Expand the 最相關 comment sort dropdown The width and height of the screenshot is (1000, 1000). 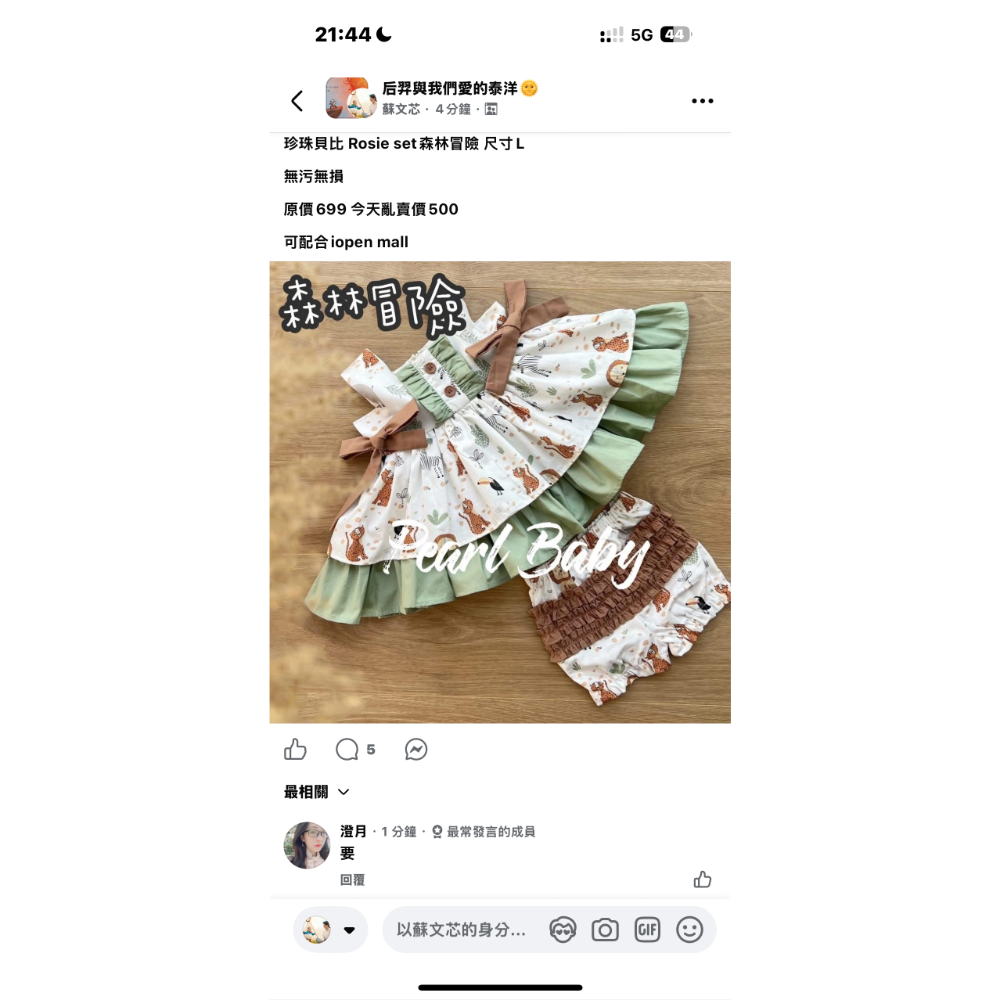point(316,792)
